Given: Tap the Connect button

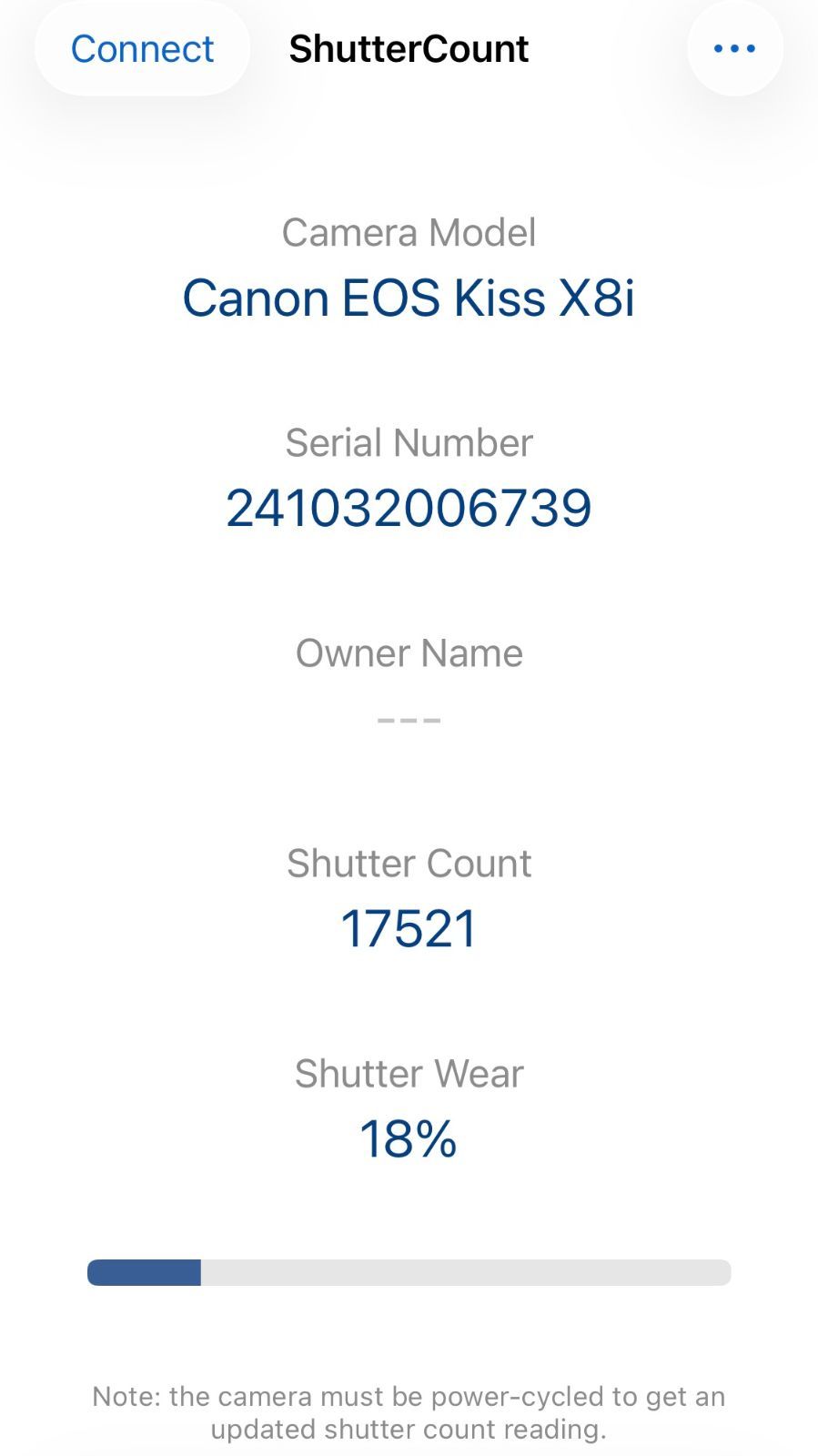Looking at the screenshot, I should [x=142, y=49].
